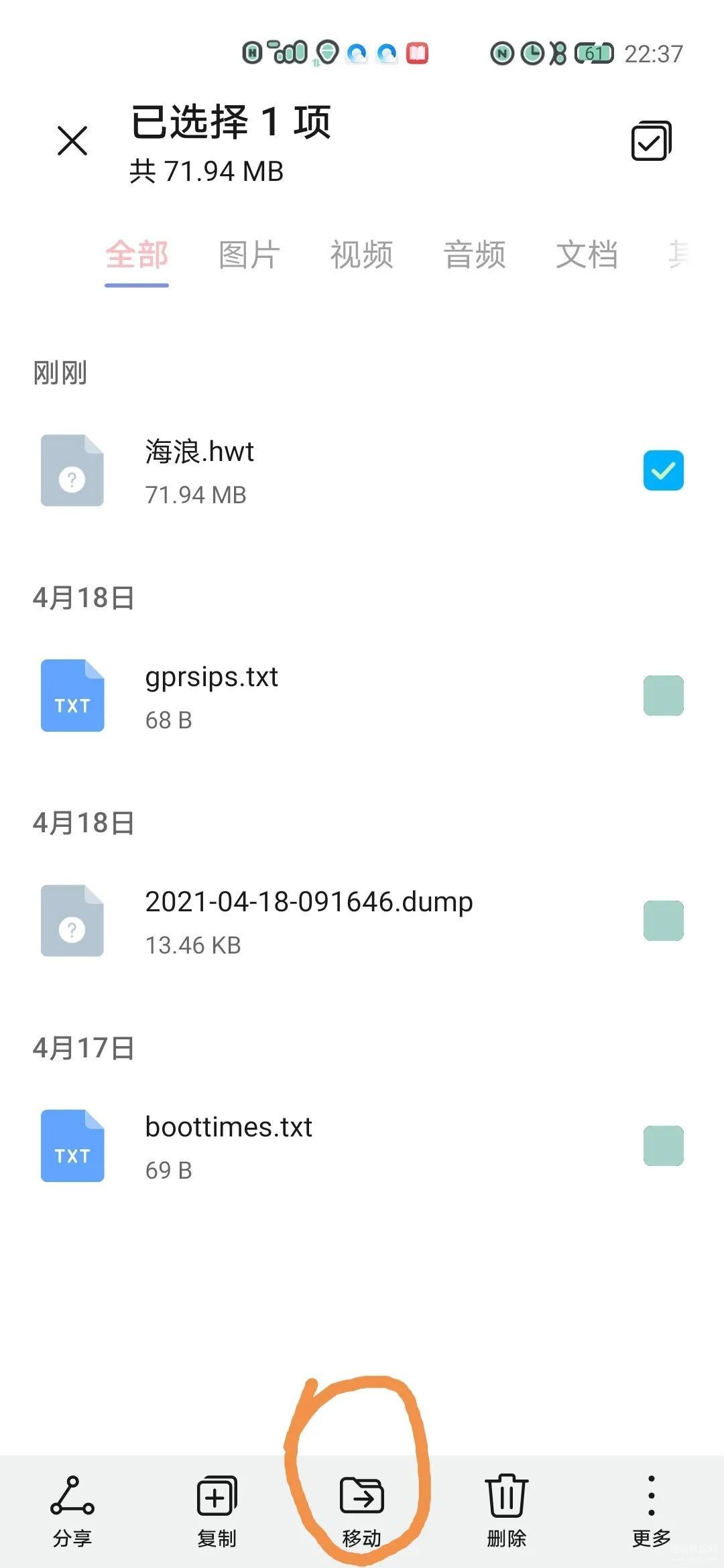The image size is (724, 1568).
Task: Uncheck the 海浪.hwt checkbox
Action: click(663, 470)
